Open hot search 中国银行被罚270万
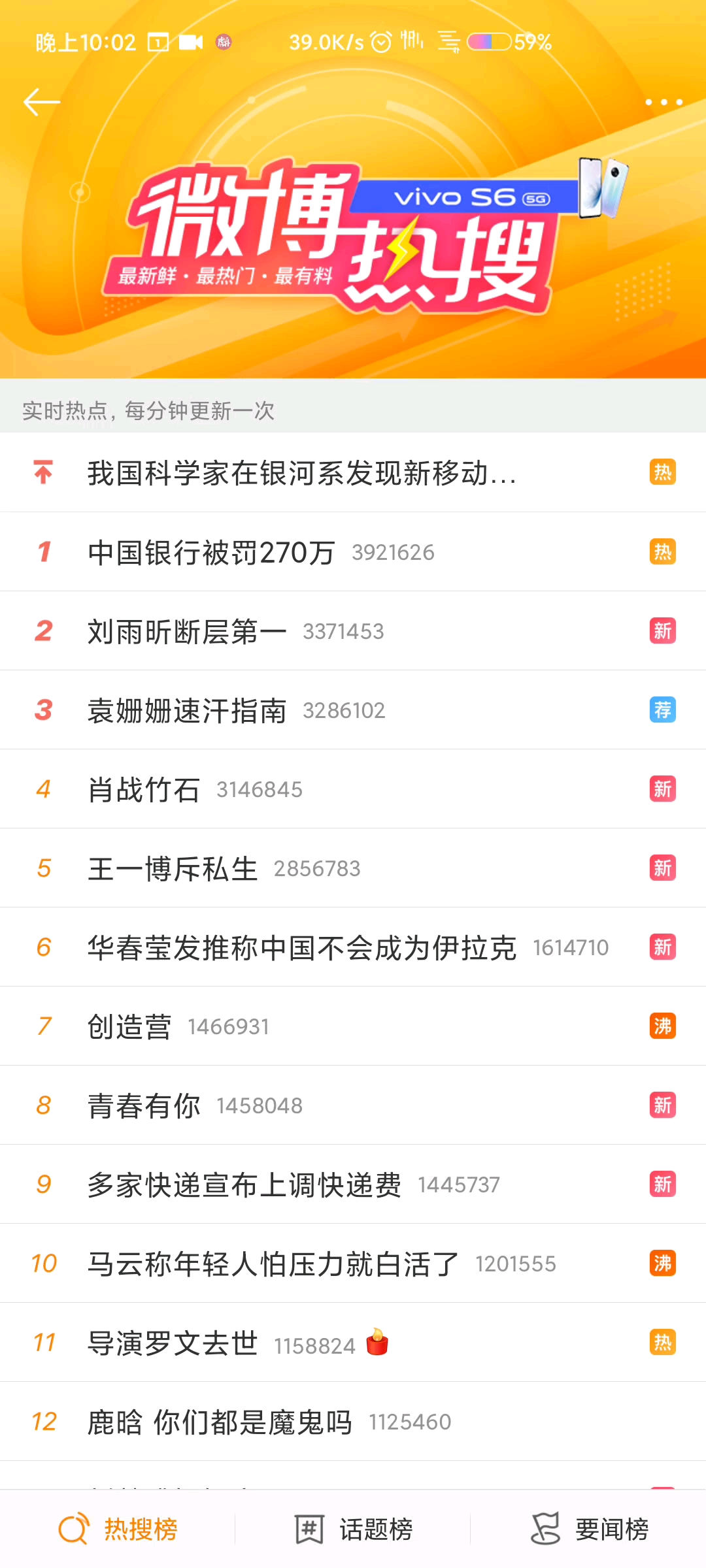 coord(212,553)
